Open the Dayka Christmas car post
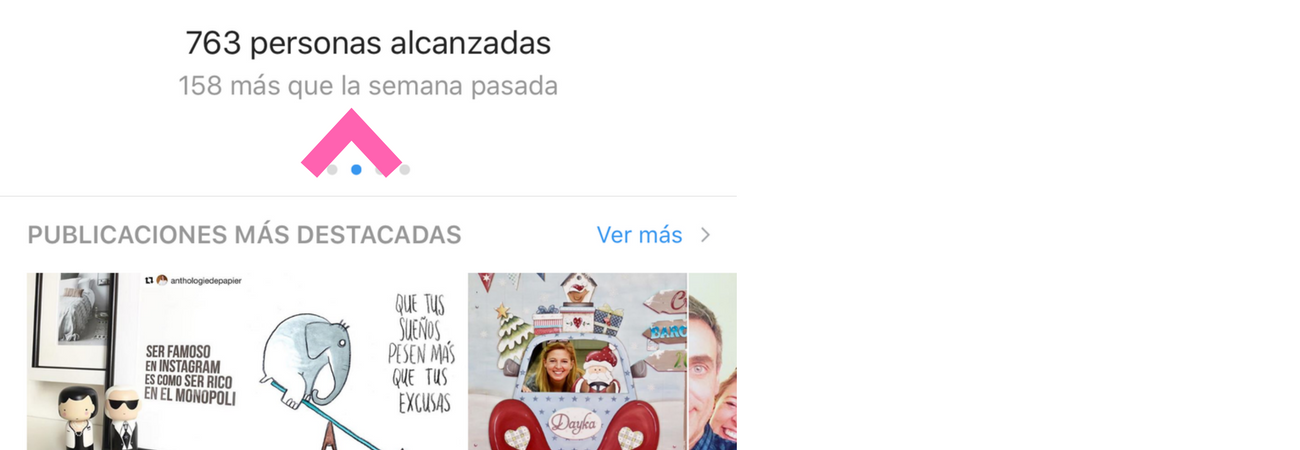1300x450 pixels. pyautogui.click(x=577, y=361)
